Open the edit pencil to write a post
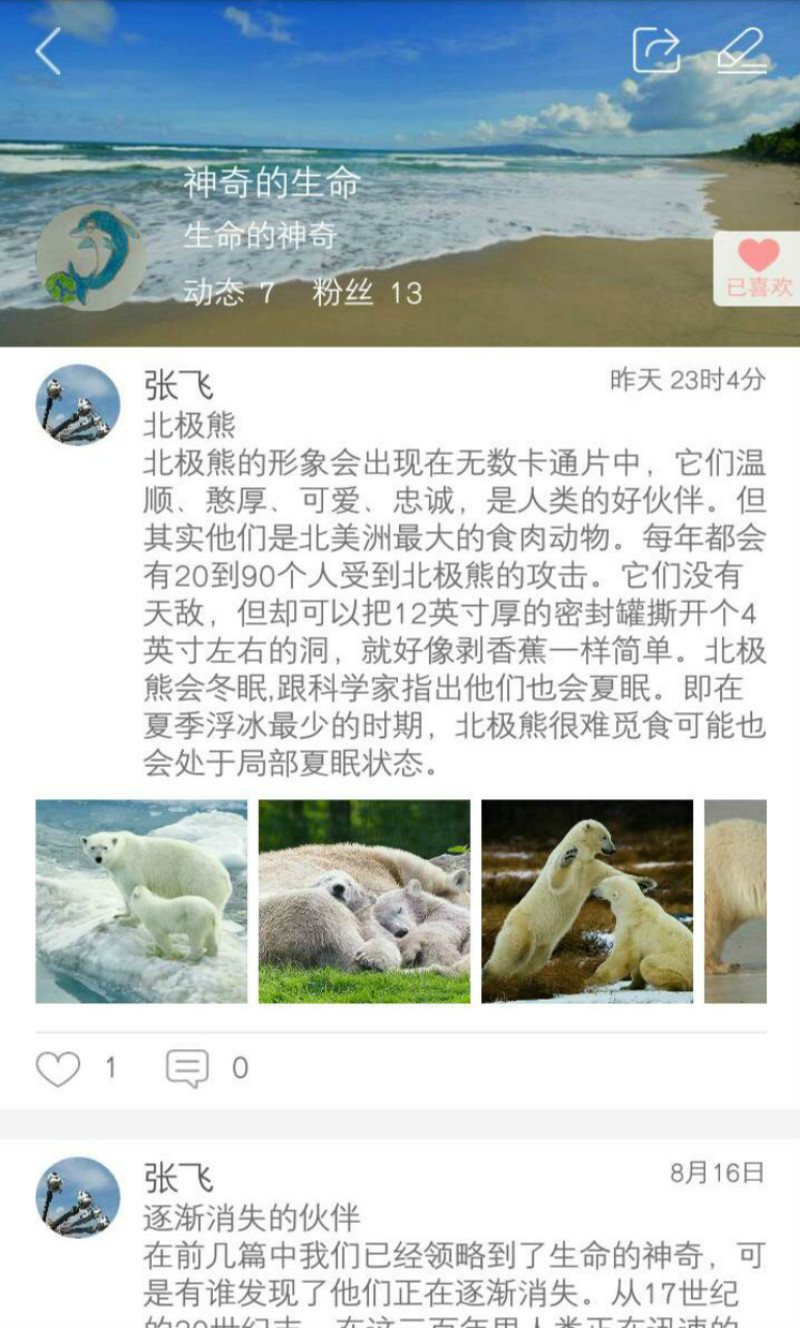 tap(742, 50)
